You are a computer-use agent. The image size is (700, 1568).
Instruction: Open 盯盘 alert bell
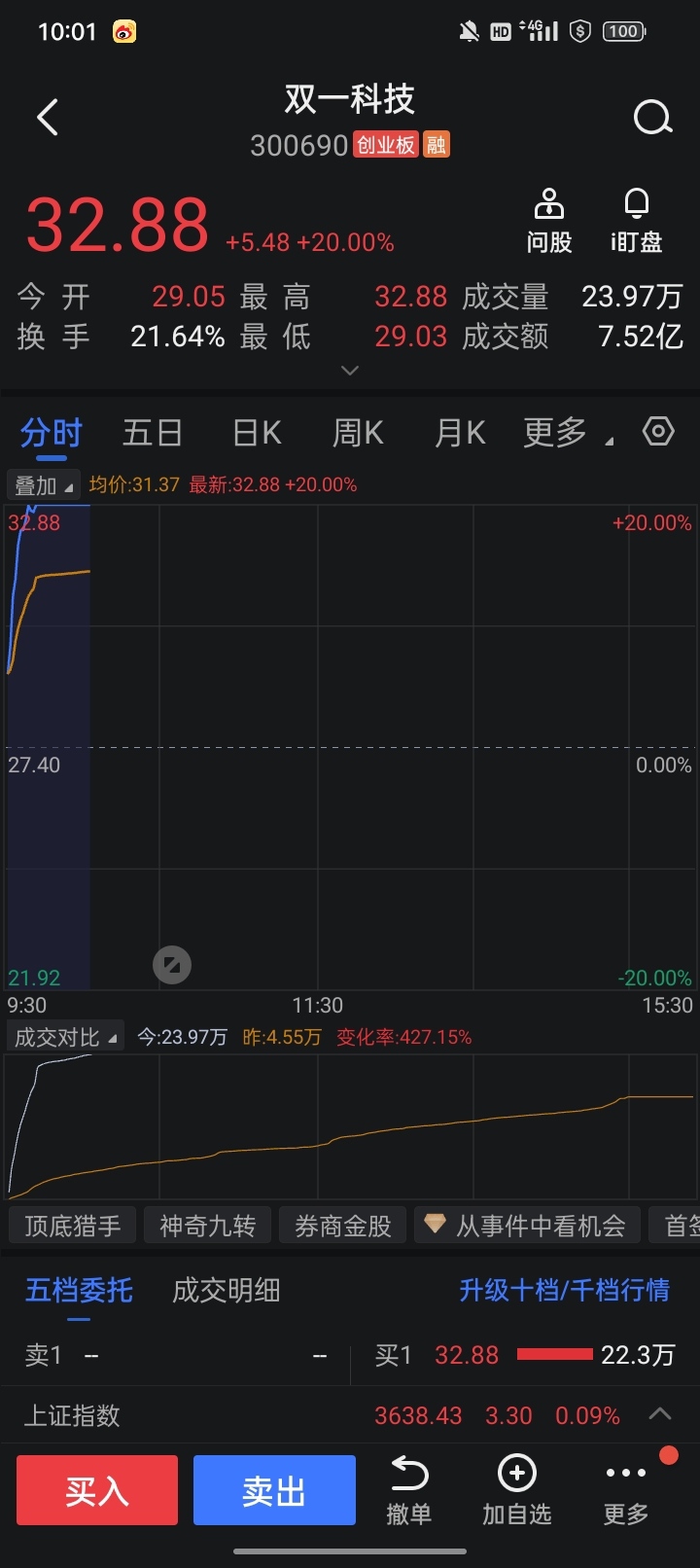[x=636, y=222]
